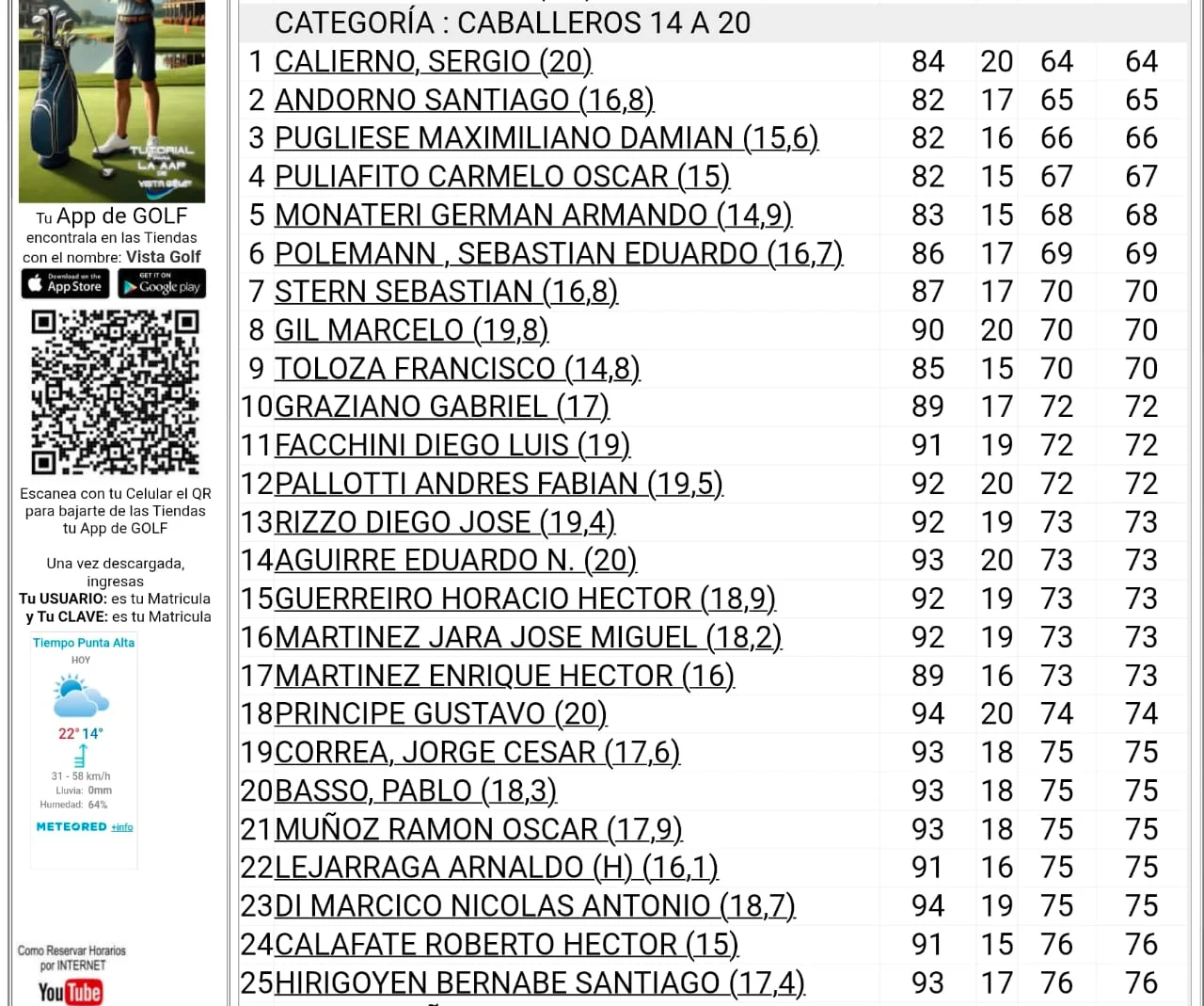The height and width of the screenshot is (1006, 1204).
Task: Open ANDORNO SANTIAGO player link
Action: pyautogui.click(x=464, y=100)
